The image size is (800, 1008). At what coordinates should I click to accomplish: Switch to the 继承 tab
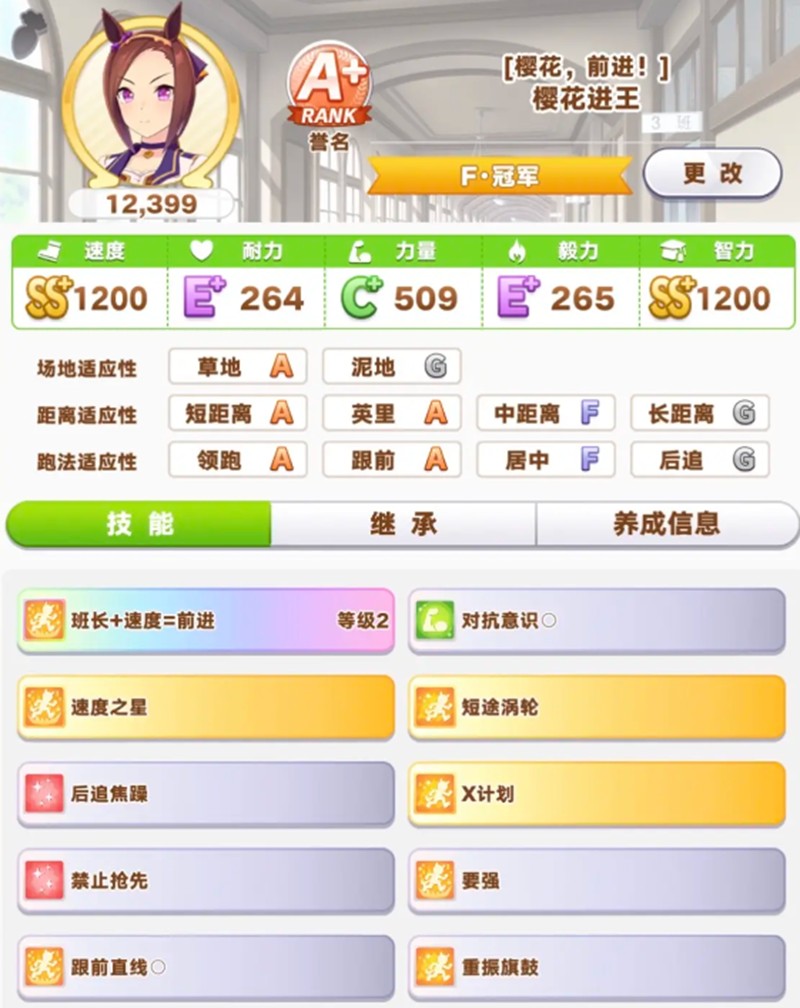(x=403, y=524)
